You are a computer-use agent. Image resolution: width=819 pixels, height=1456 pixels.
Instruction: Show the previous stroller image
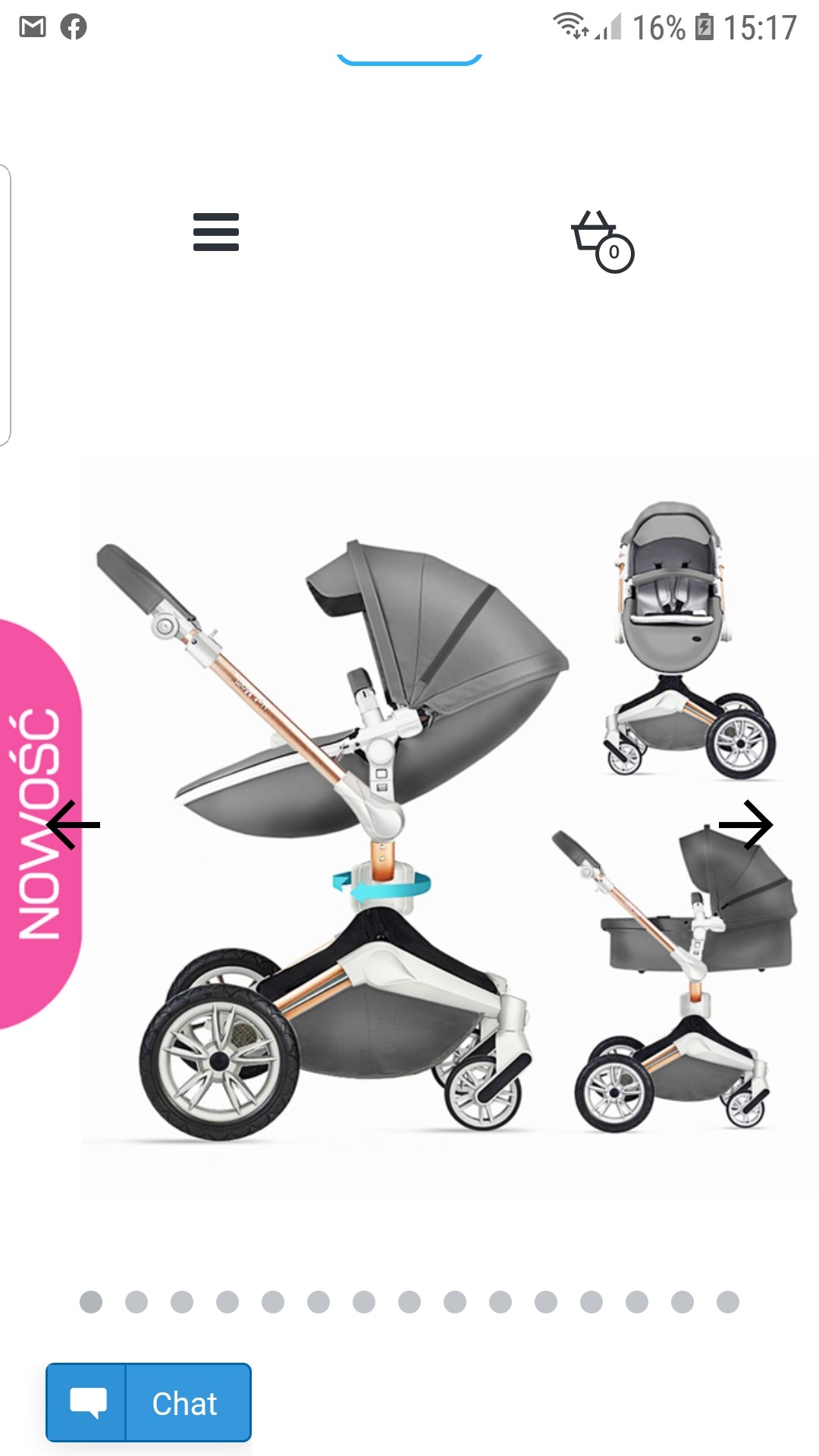pyautogui.click(x=73, y=824)
